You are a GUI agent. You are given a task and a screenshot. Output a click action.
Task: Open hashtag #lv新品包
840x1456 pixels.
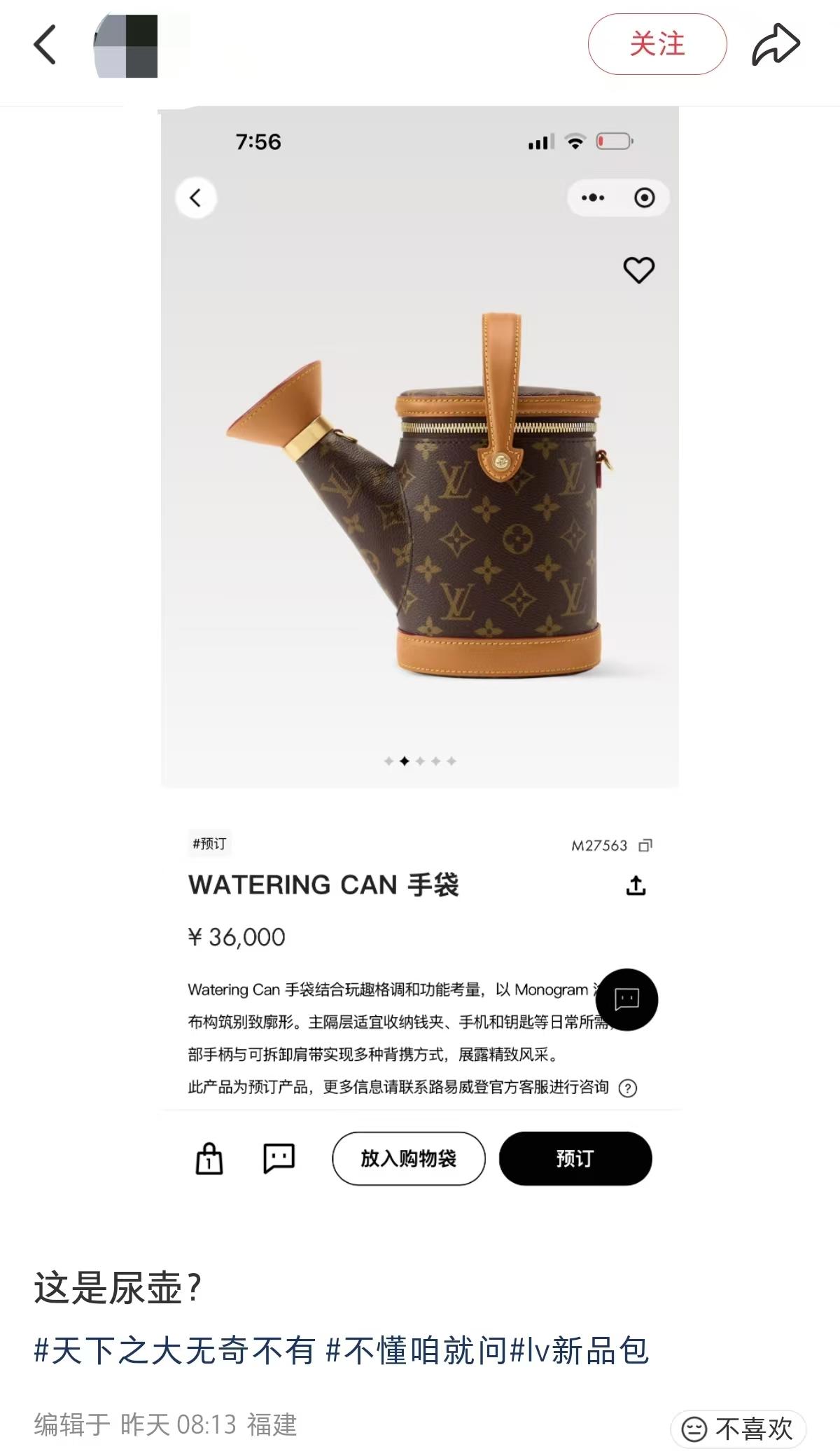click(580, 1350)
